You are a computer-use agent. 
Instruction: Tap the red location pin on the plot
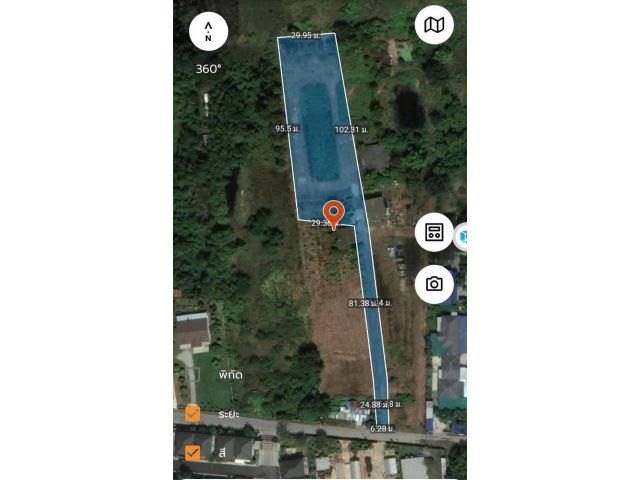[333, 213]
